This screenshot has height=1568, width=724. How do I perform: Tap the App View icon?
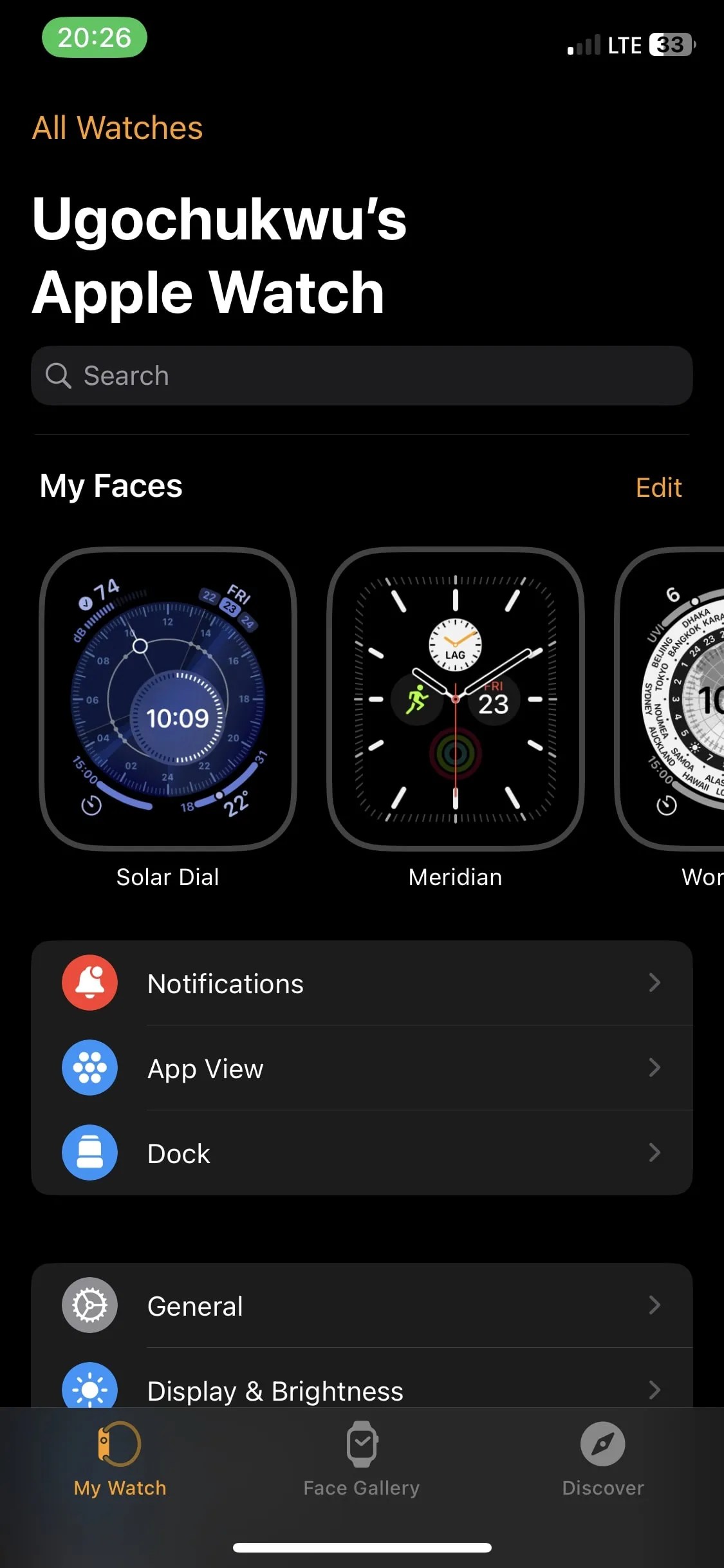[89, 1067]
